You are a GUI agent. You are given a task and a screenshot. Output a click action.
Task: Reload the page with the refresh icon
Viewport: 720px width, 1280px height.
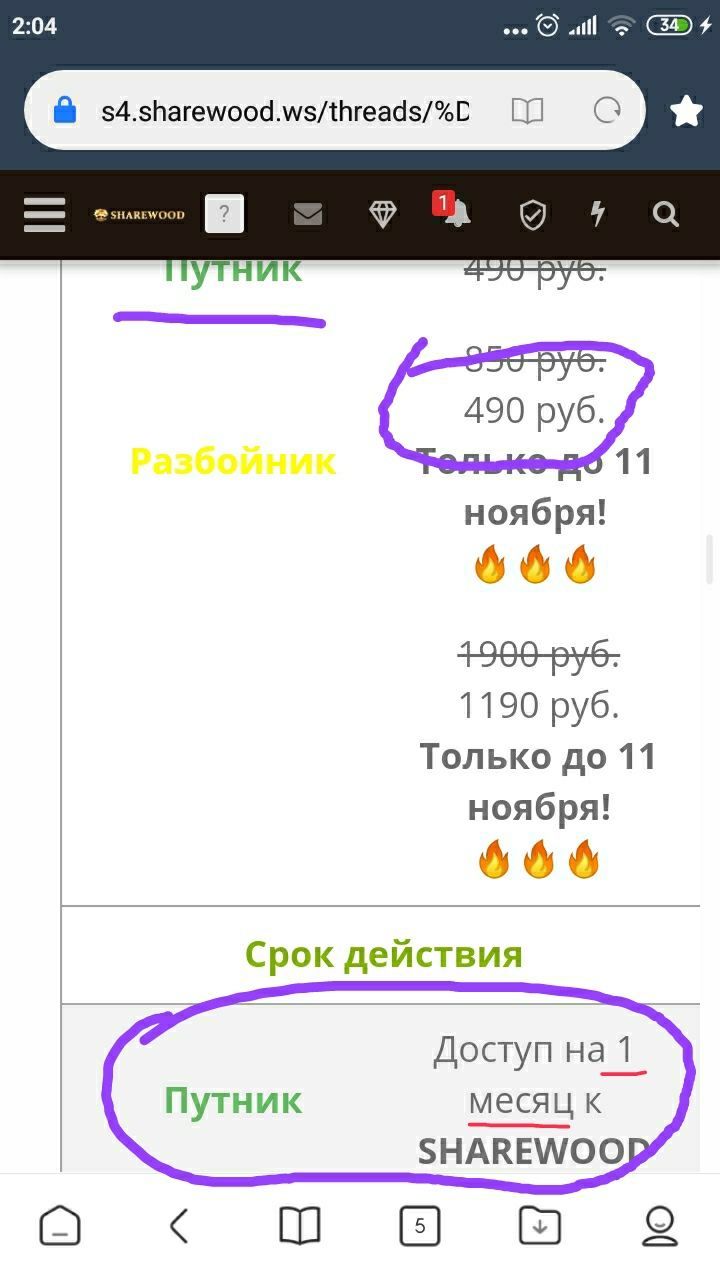tap(607, 110)
